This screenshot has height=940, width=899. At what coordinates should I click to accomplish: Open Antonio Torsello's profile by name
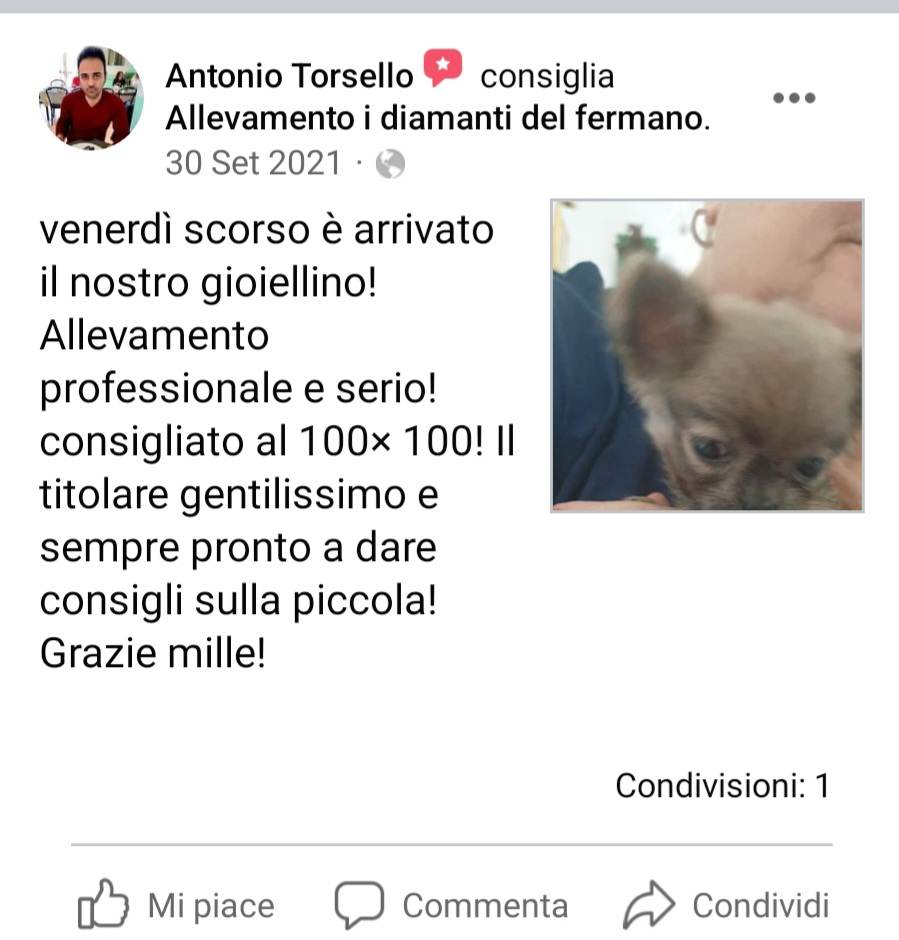coord(289,76)
